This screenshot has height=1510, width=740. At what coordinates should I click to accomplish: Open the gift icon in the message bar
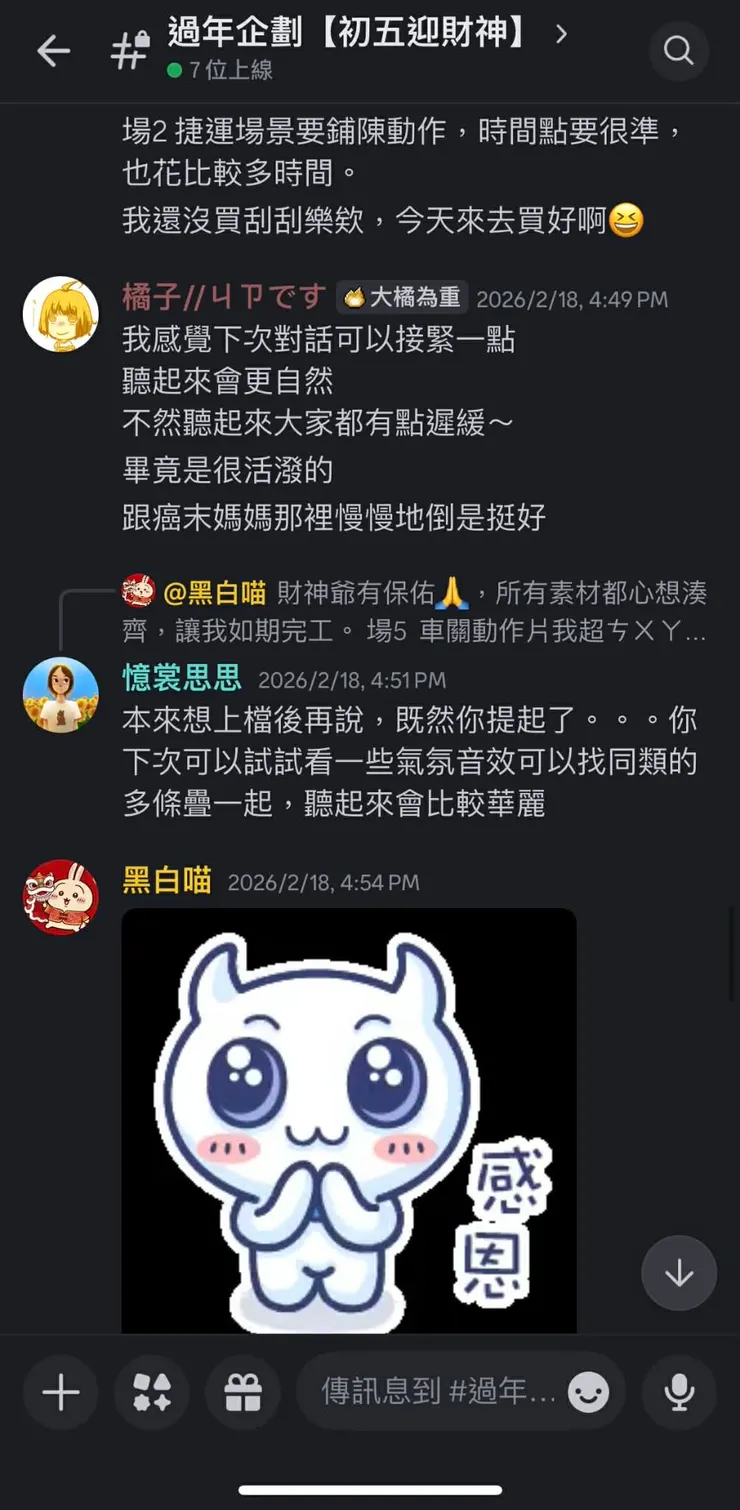[x=243, y=1391]
